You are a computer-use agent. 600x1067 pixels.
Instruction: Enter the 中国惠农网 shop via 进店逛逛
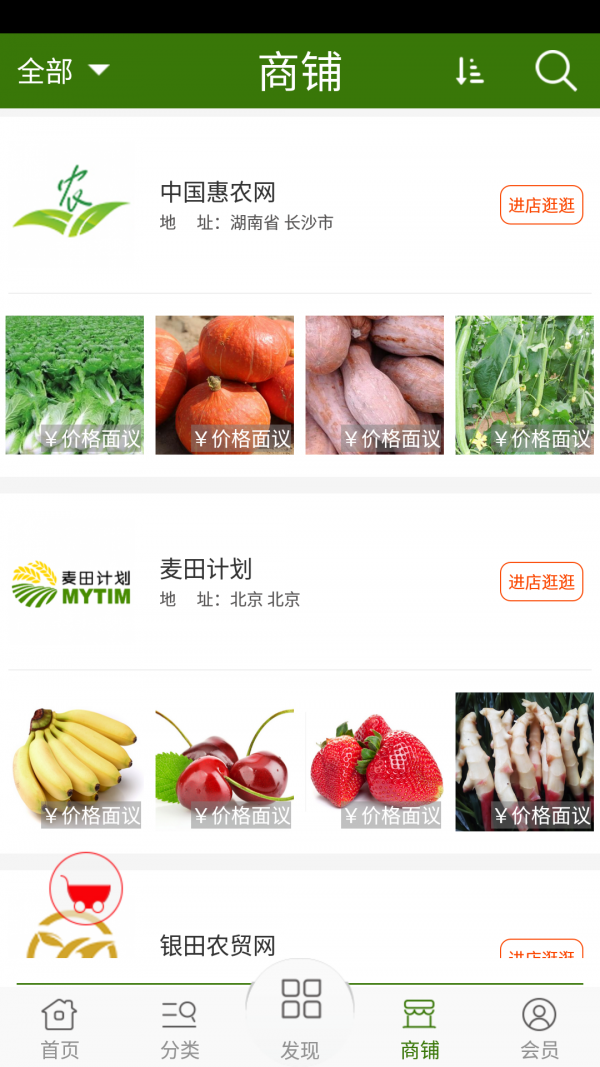541,205
